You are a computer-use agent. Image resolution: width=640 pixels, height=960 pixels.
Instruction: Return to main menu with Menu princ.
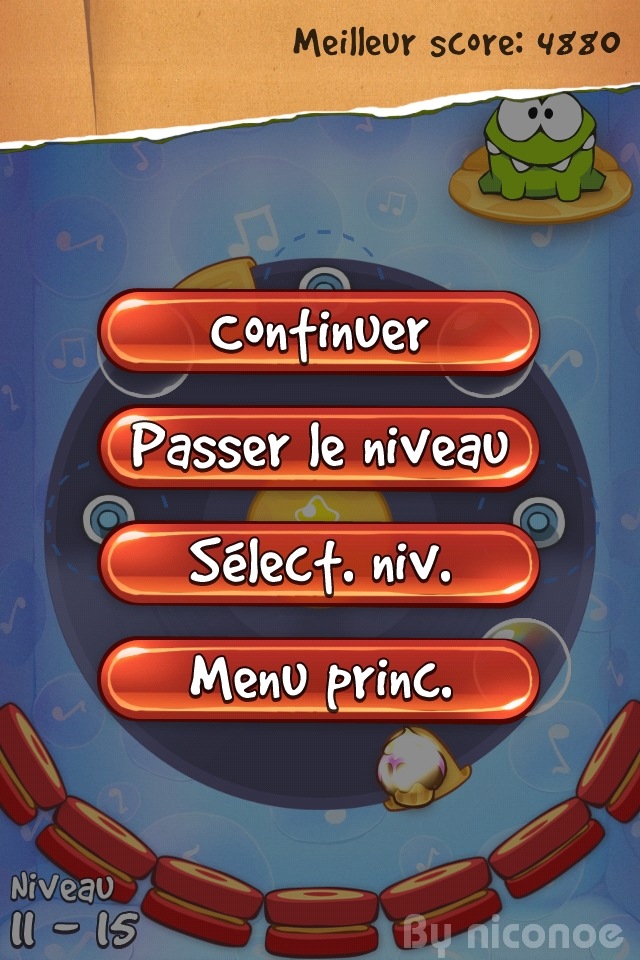point(319,680)
